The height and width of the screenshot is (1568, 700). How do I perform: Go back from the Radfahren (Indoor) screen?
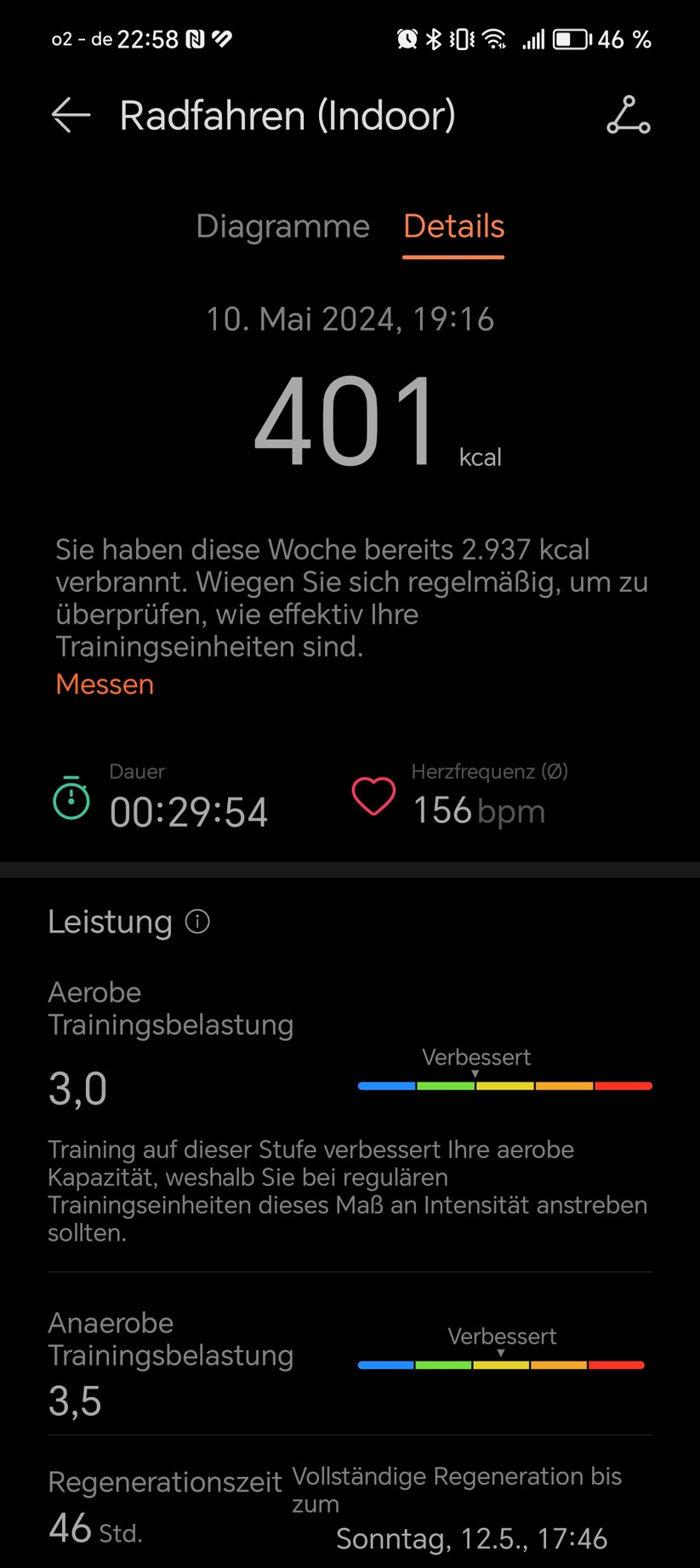tap(71, 116)
